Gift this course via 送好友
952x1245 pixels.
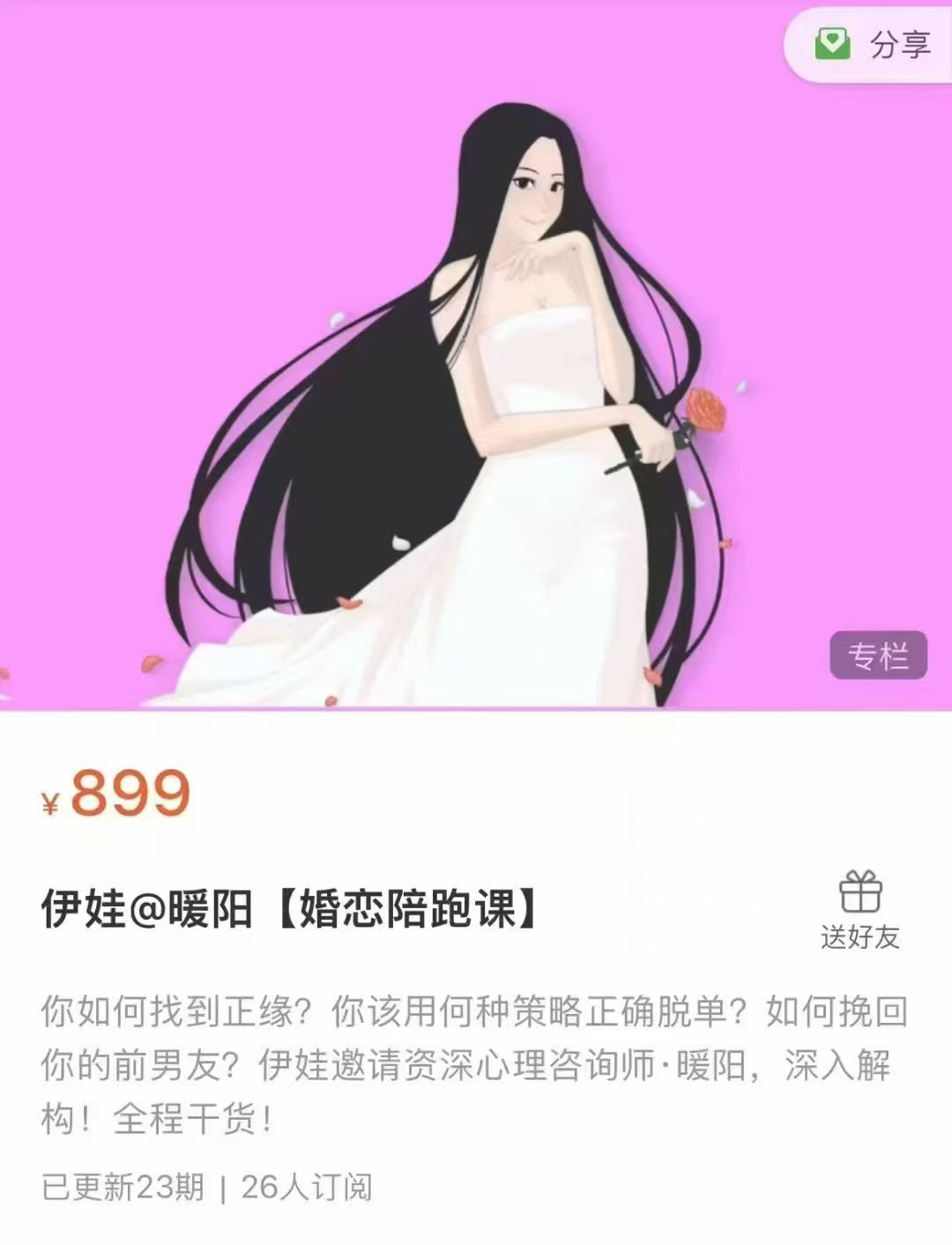[859, 911]
